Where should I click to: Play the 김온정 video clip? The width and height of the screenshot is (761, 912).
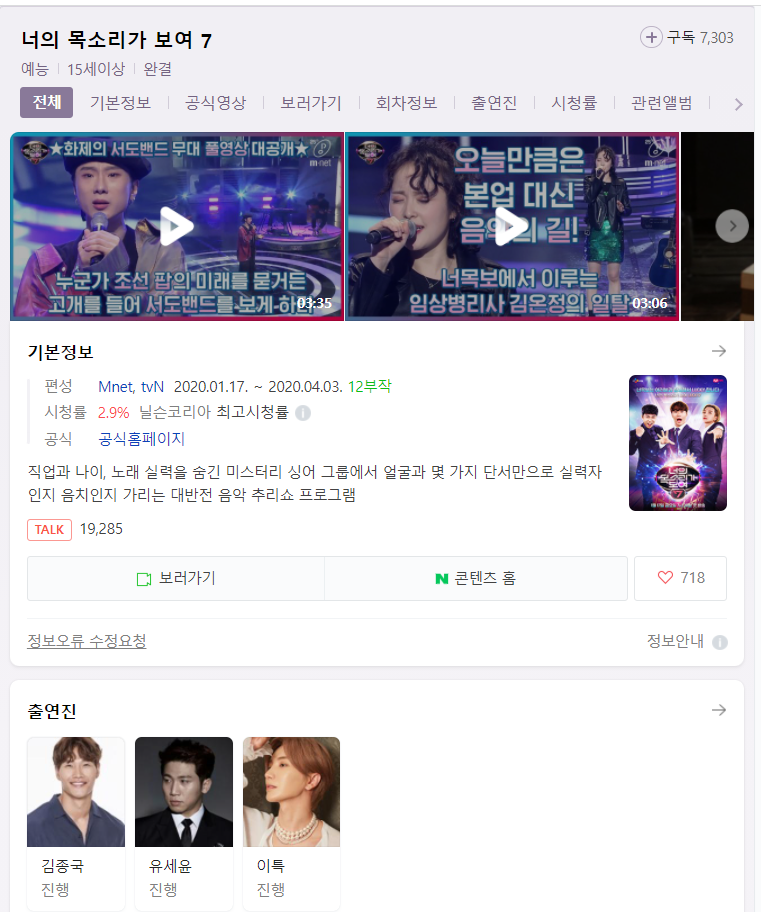[511, 227]
